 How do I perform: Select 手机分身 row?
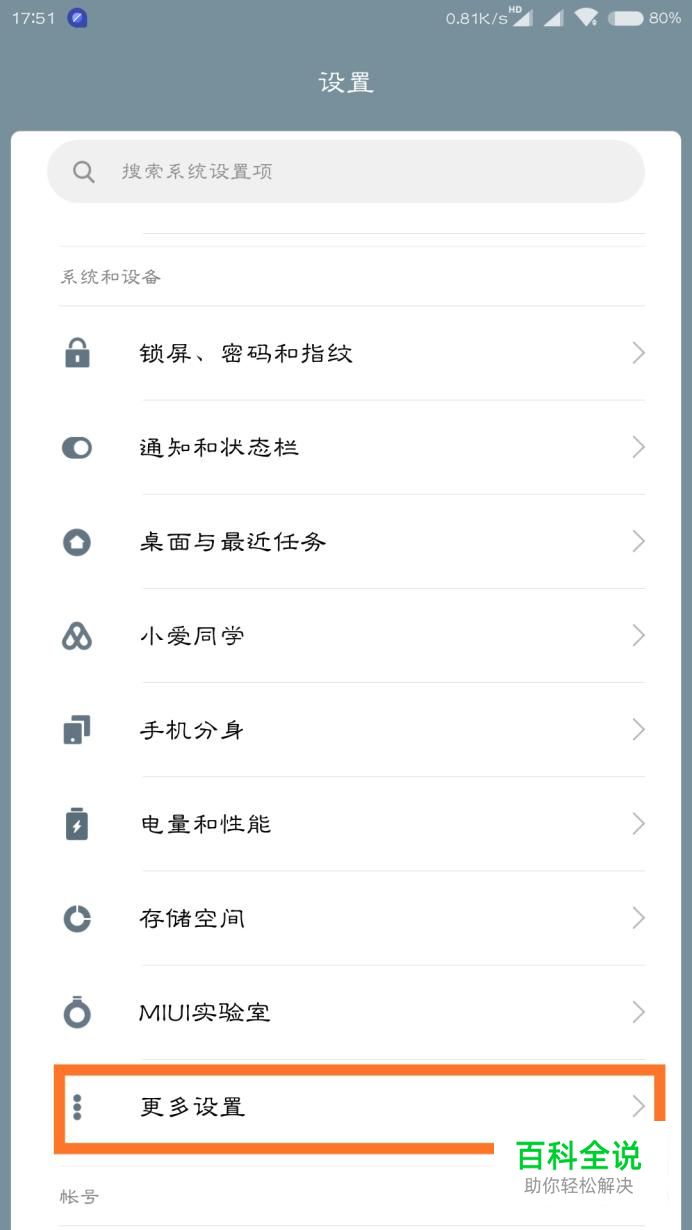(x=346, y=729)
